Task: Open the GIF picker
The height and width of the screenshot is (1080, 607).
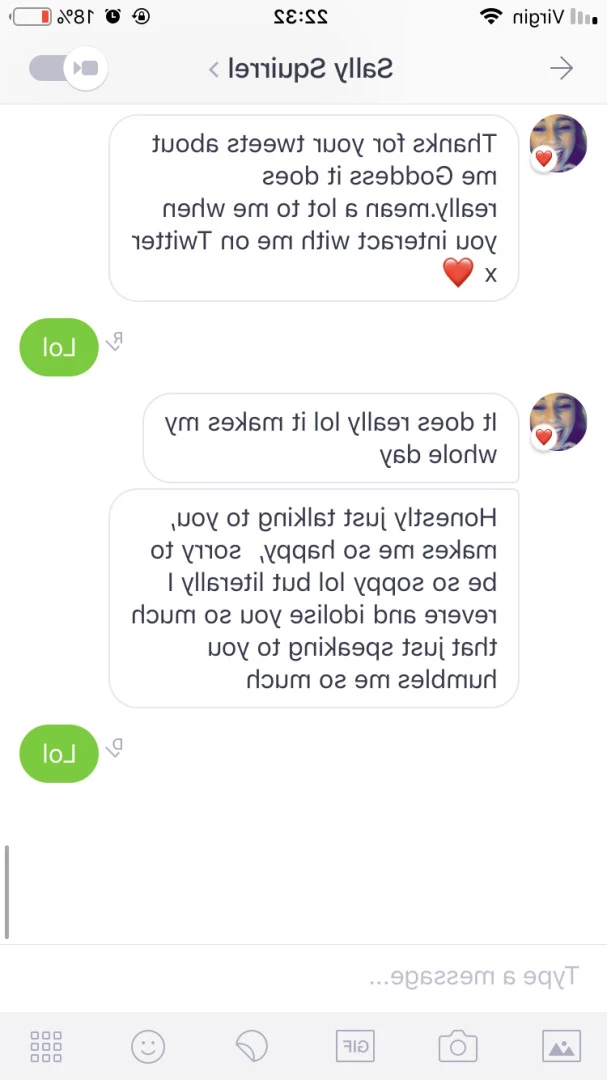Action: tap(355, 1046)
